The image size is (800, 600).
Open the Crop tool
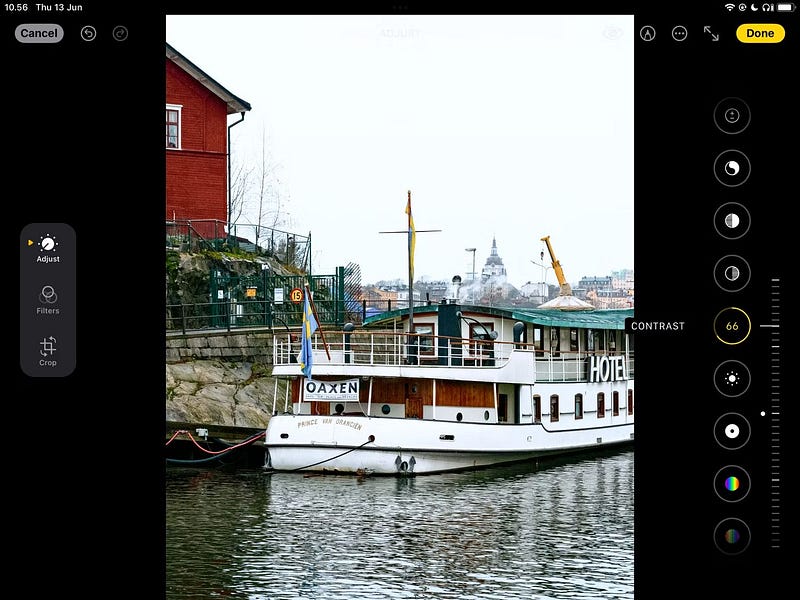48,351
